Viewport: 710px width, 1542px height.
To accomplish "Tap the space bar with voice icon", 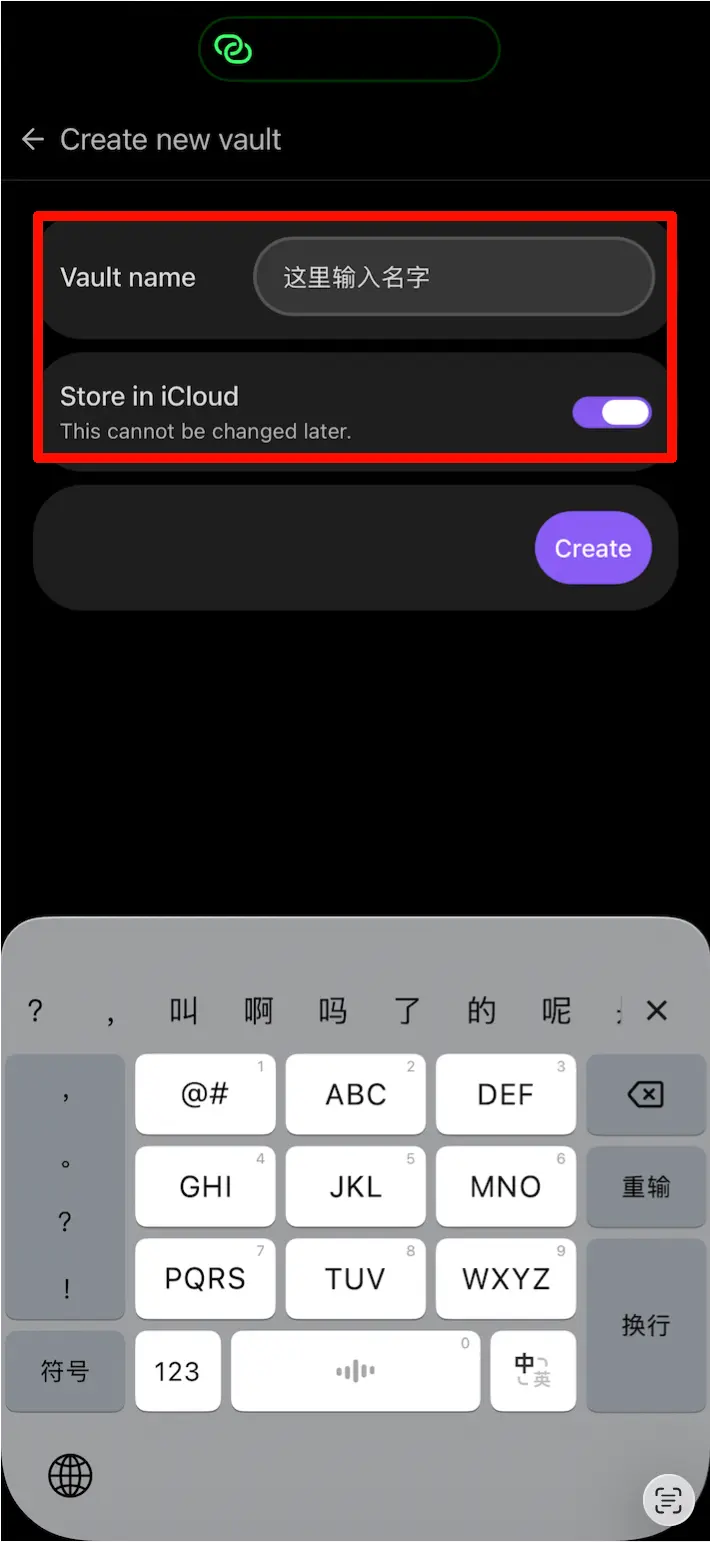I will point(355,1371).
